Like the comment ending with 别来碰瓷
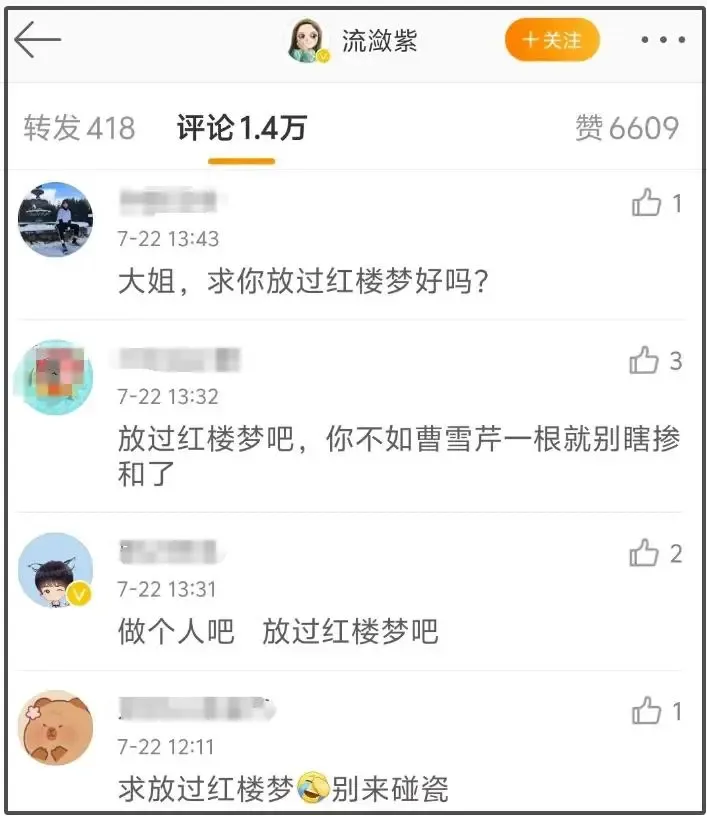This screenshot has height=816, width=707. 647,711
